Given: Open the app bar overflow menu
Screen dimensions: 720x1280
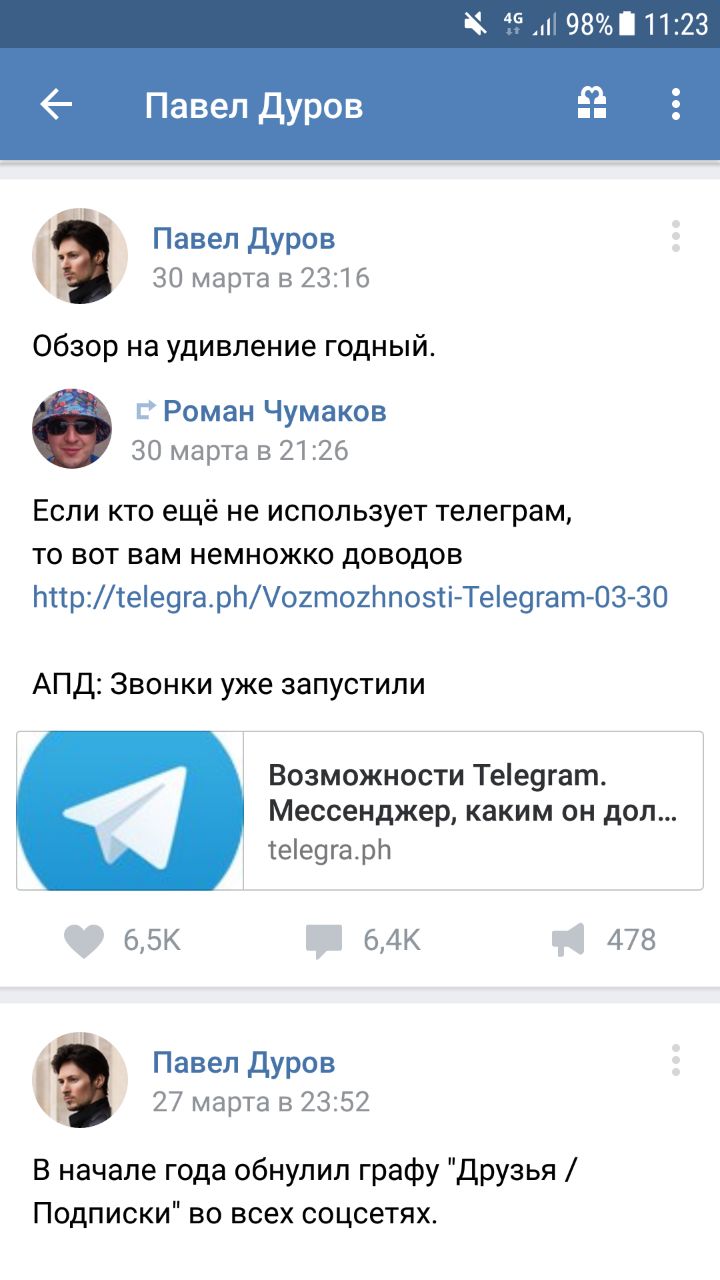Looking at the screenshot, I should (676, 104).
